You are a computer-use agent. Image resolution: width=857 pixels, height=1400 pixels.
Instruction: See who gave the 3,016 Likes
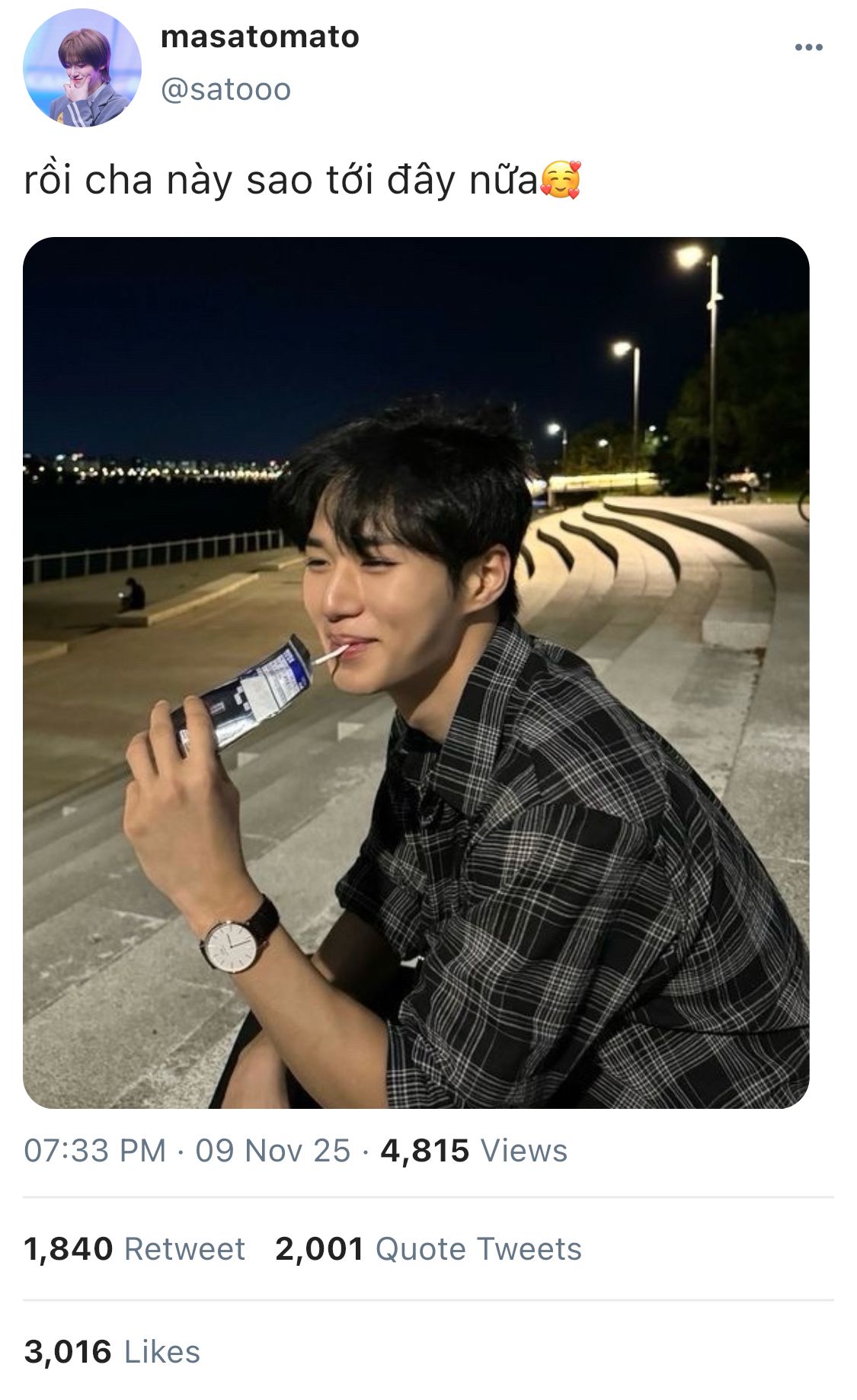pyautogui.click(x=112, y=1351)
